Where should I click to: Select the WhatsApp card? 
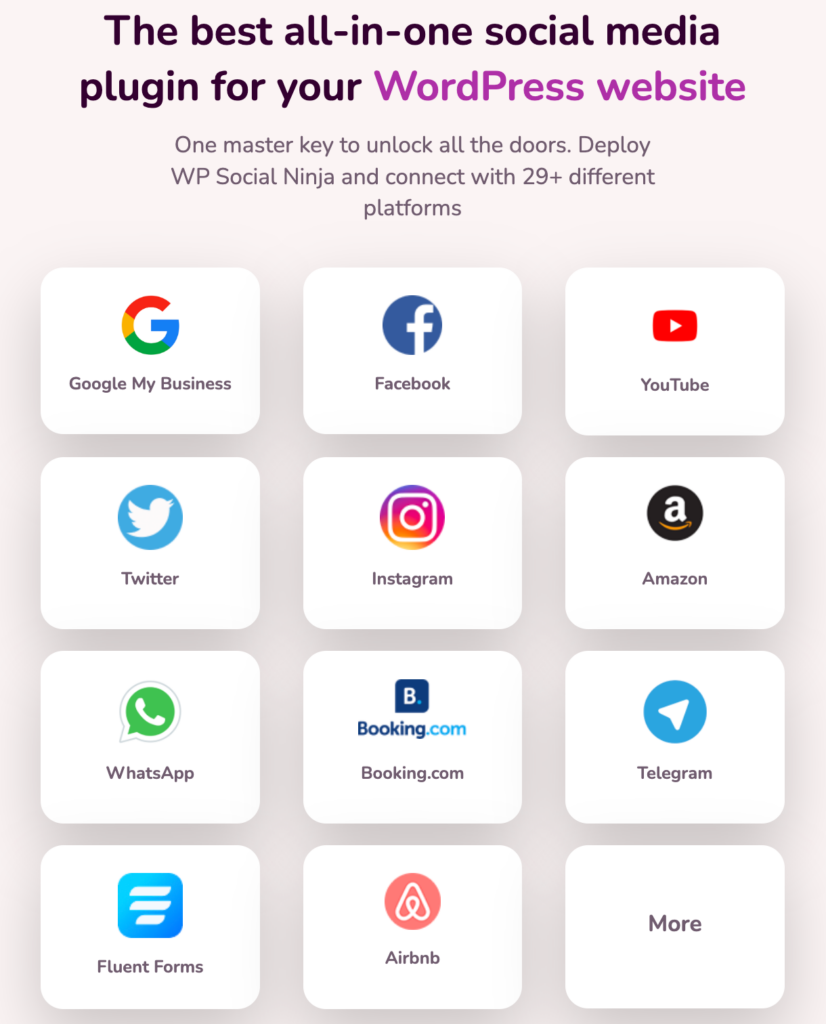pos(150,737)
